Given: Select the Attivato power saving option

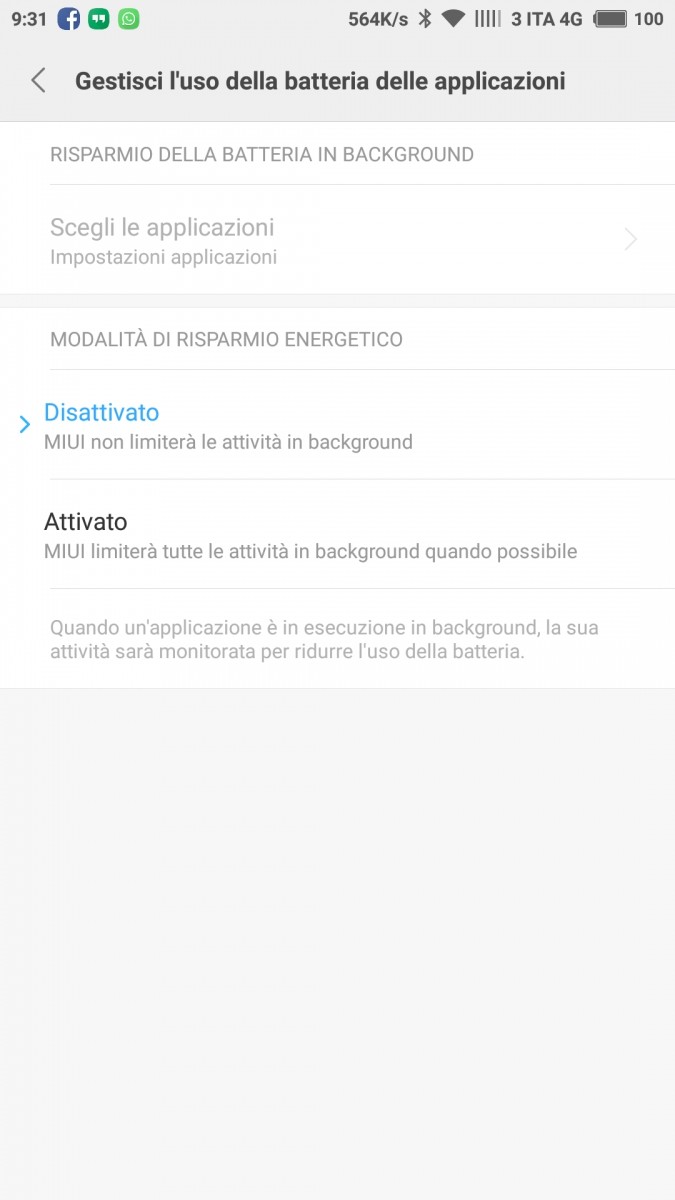Looking at the screenshot, I should [337, 535].
